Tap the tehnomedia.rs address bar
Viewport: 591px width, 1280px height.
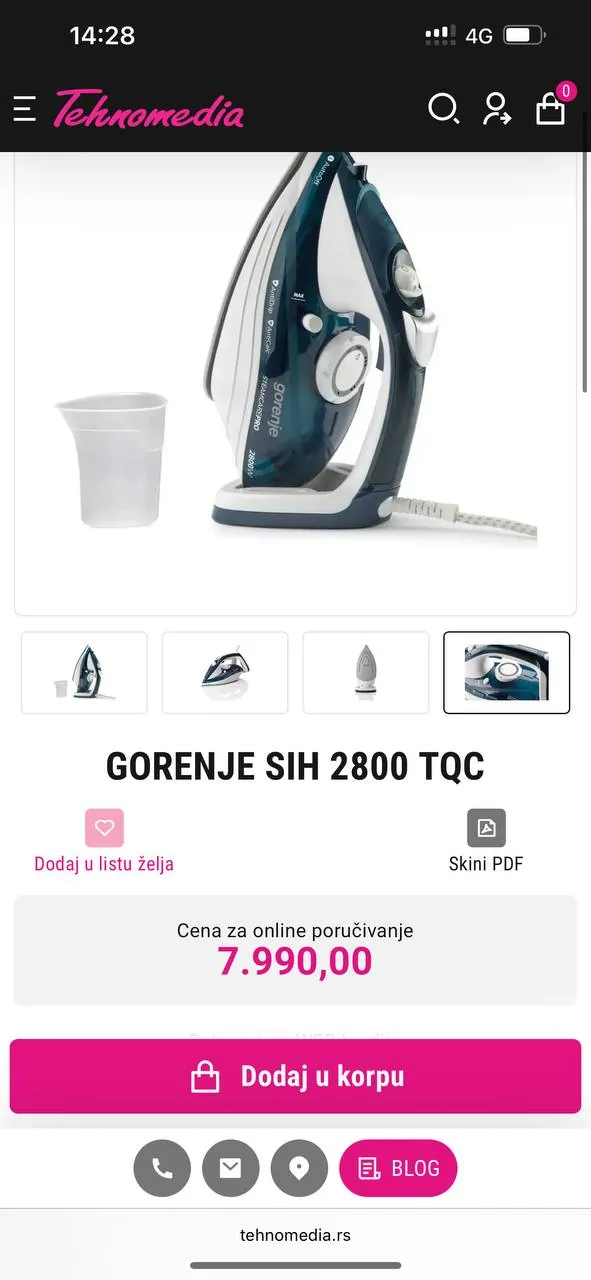coord(295,1235)
